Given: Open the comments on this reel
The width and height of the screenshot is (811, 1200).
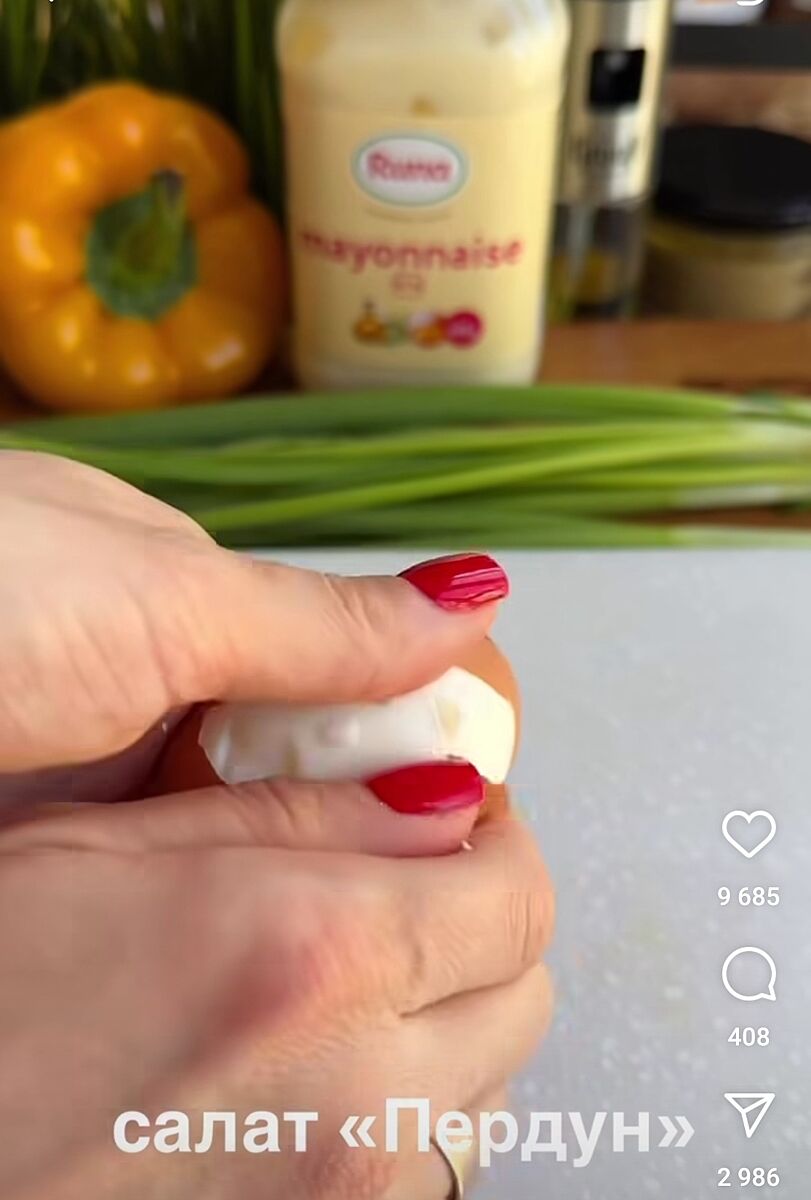Looking at the screenshot, I should click(749, 974).
